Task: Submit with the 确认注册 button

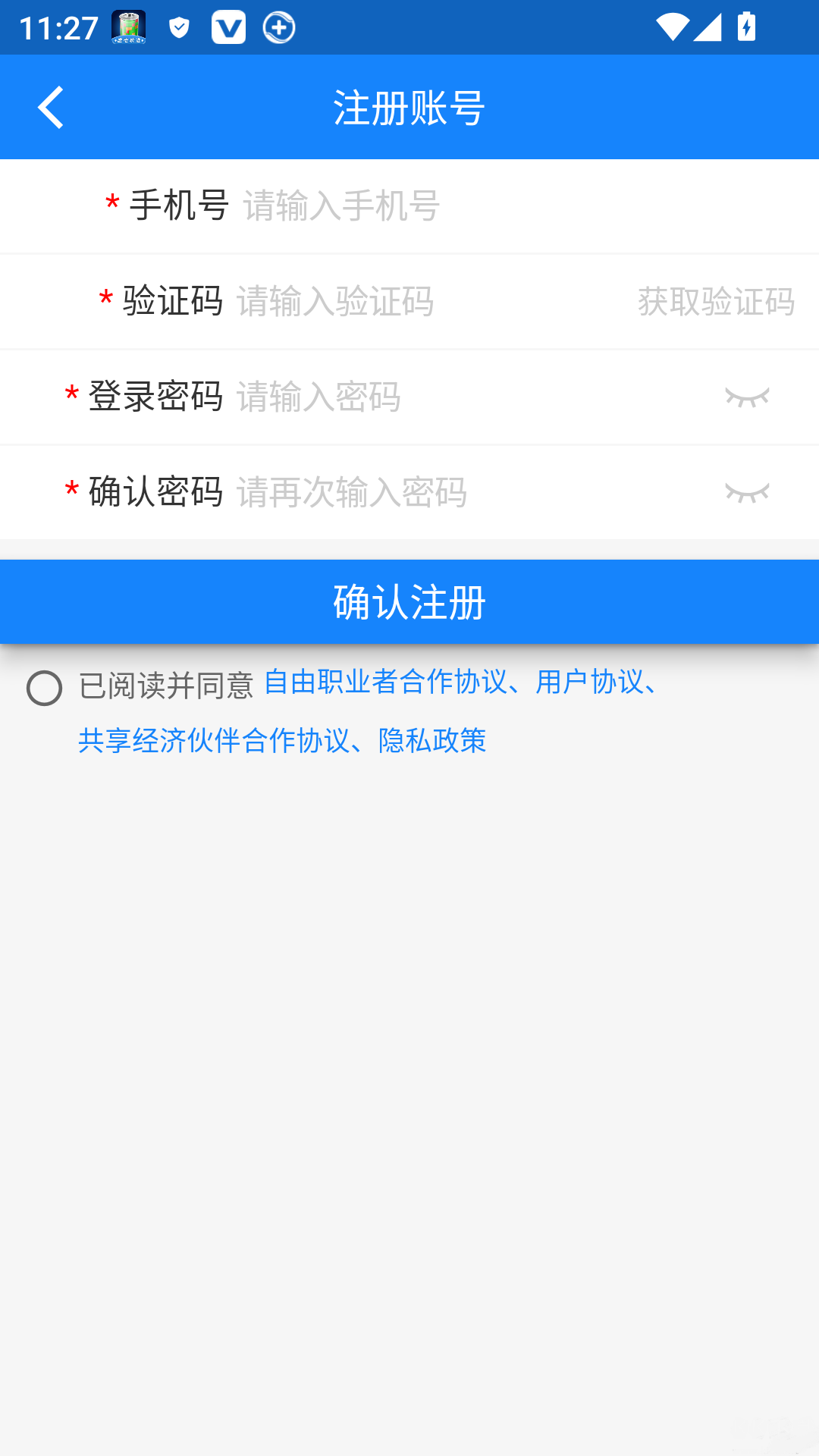Action: [409, 602]
